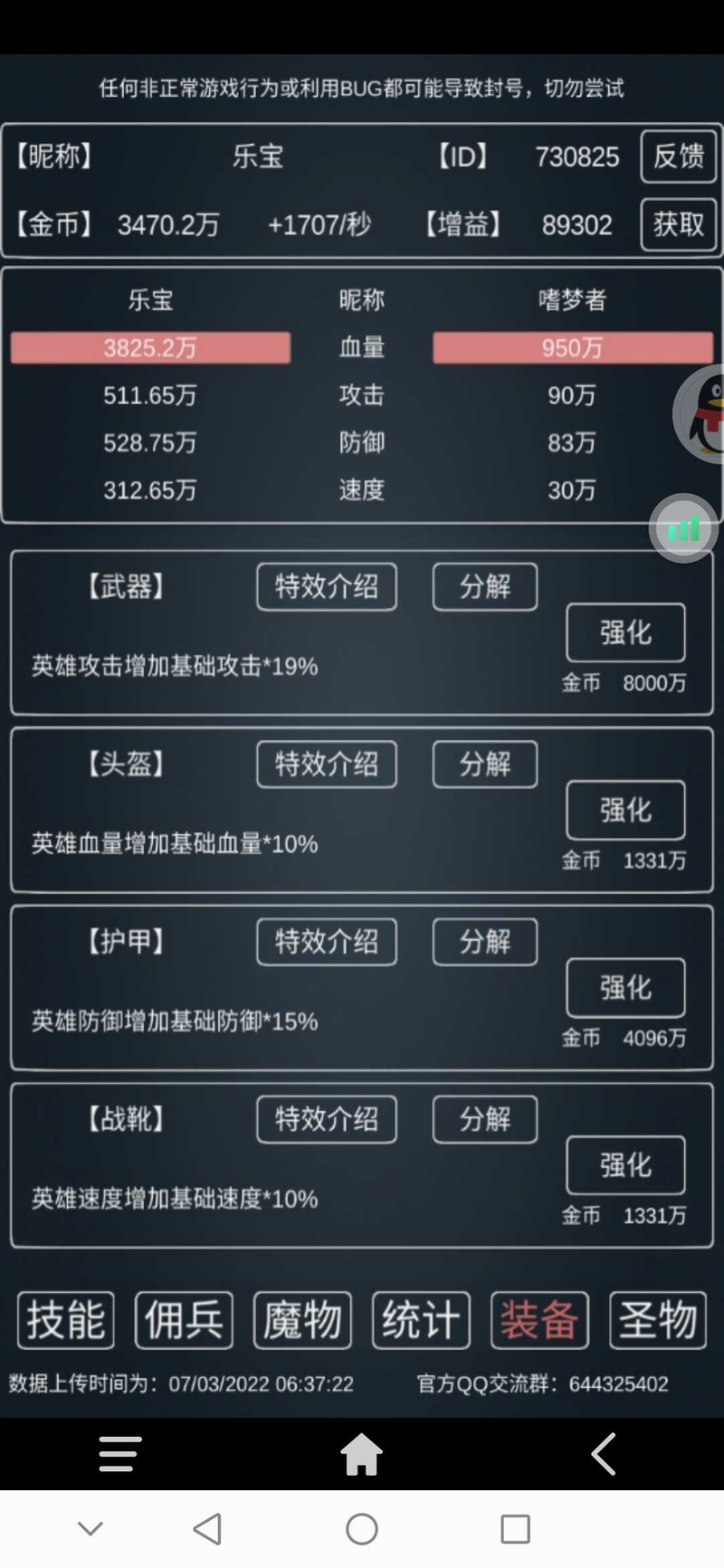This screenshot has width=724, height=1568.
Task: Open 特效介绍 for the 护甲 armor
Action: pyautogui.click(x=327, y=942)
